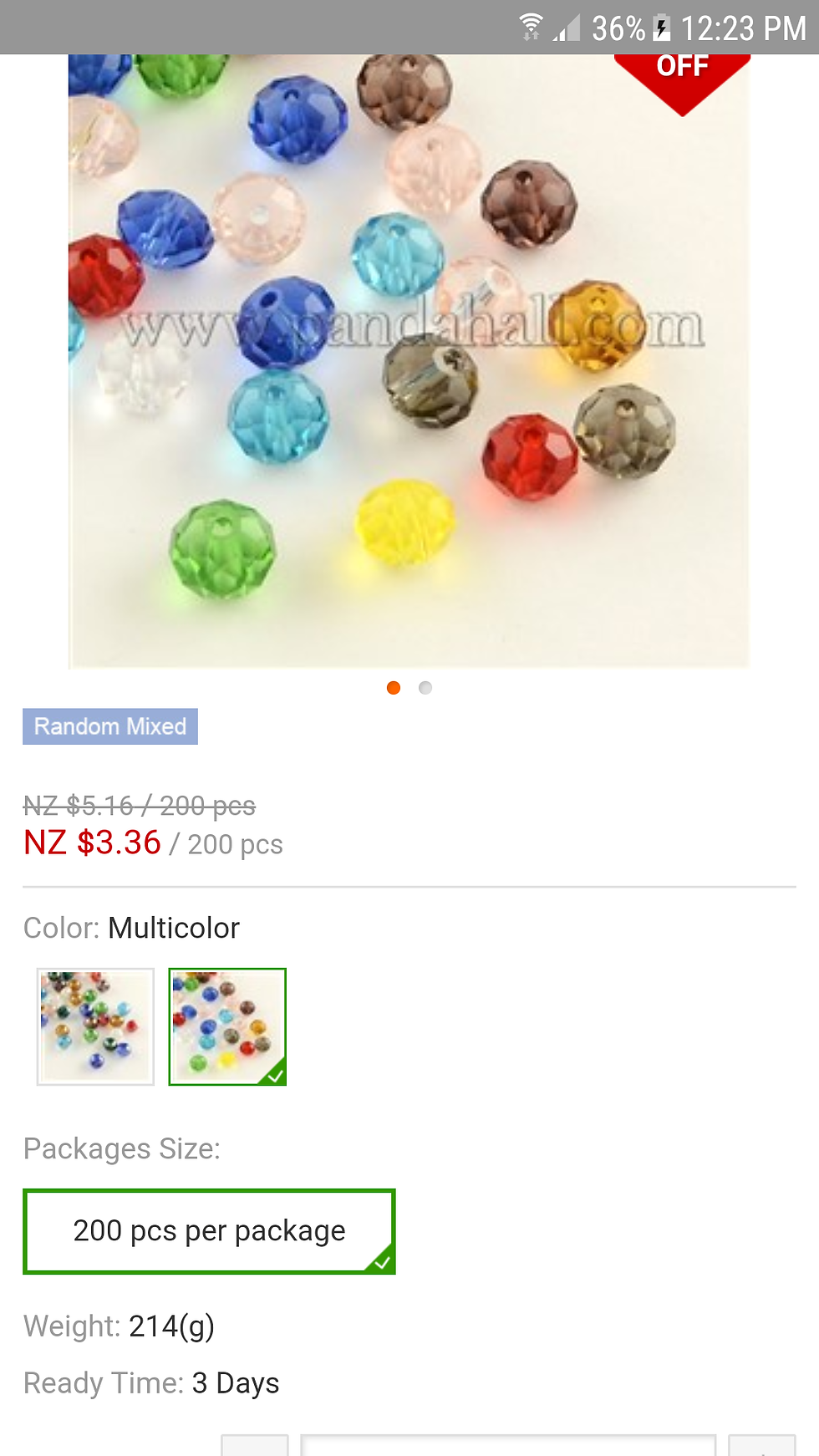
Task: Choose 200 pcs per package size
Action: click(209, 1231)
